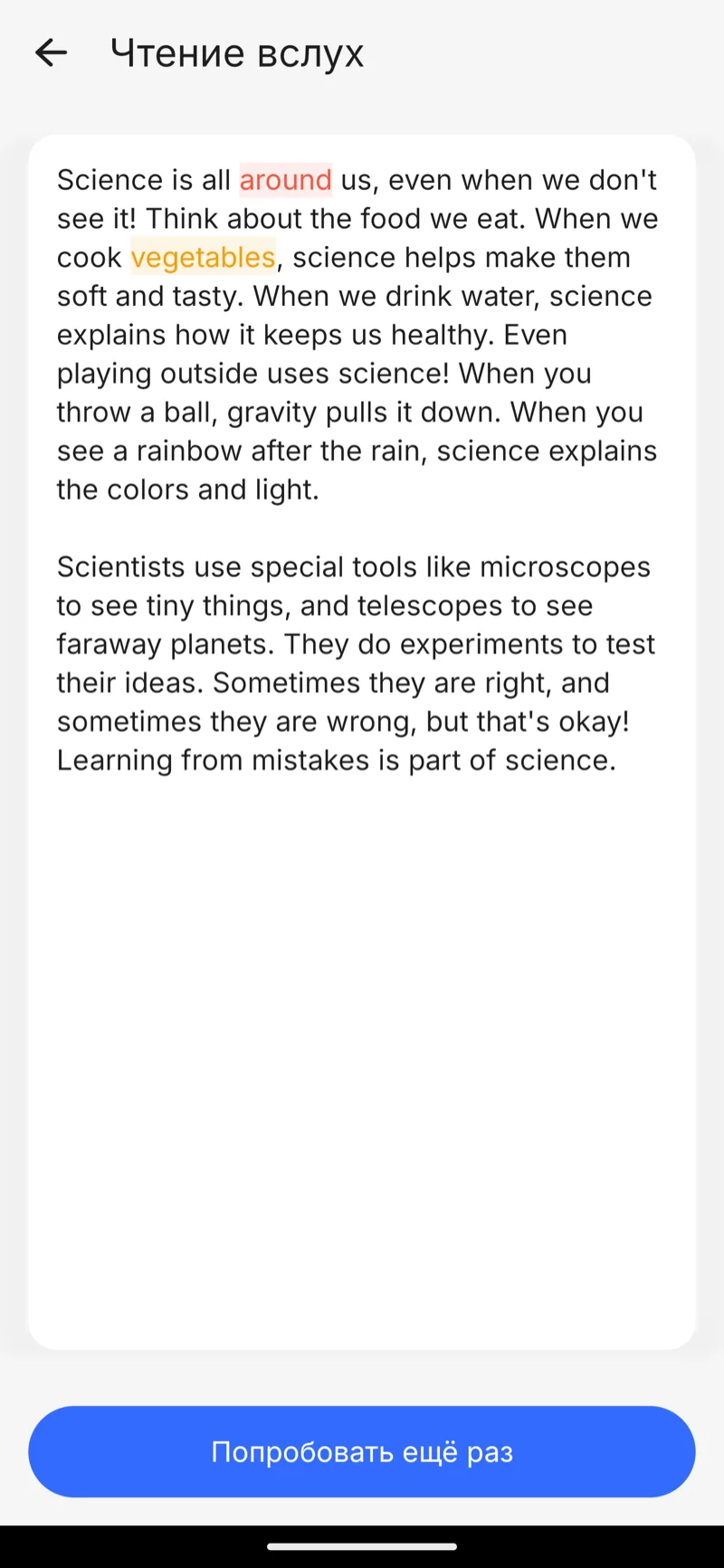The height and width of the screenshot is (1568, 724).
Task: Tap the Попробовать ещё раз button
Action: pos(362,1451)
